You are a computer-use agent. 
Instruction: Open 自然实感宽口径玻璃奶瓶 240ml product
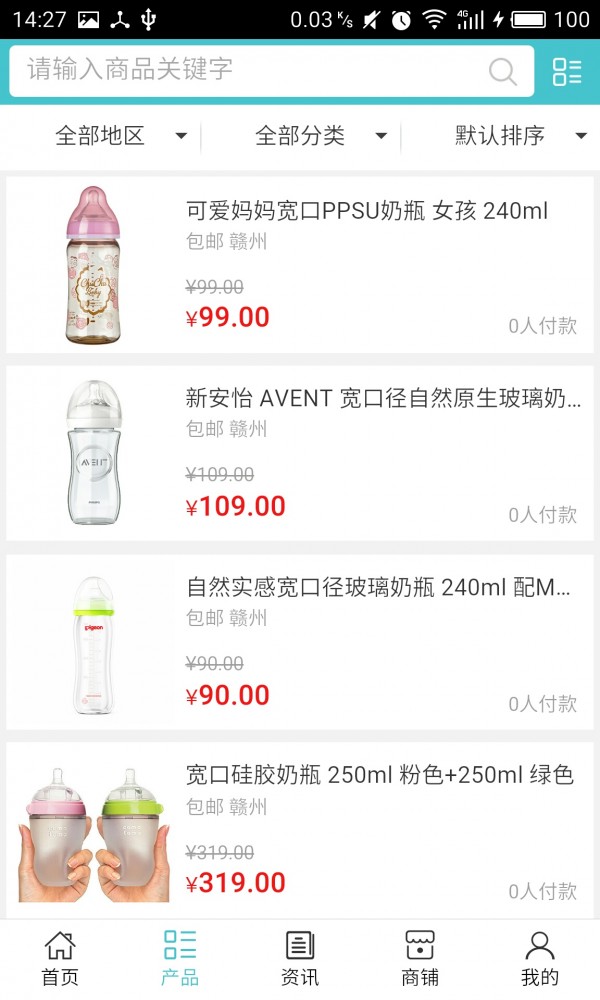(300, 642)
